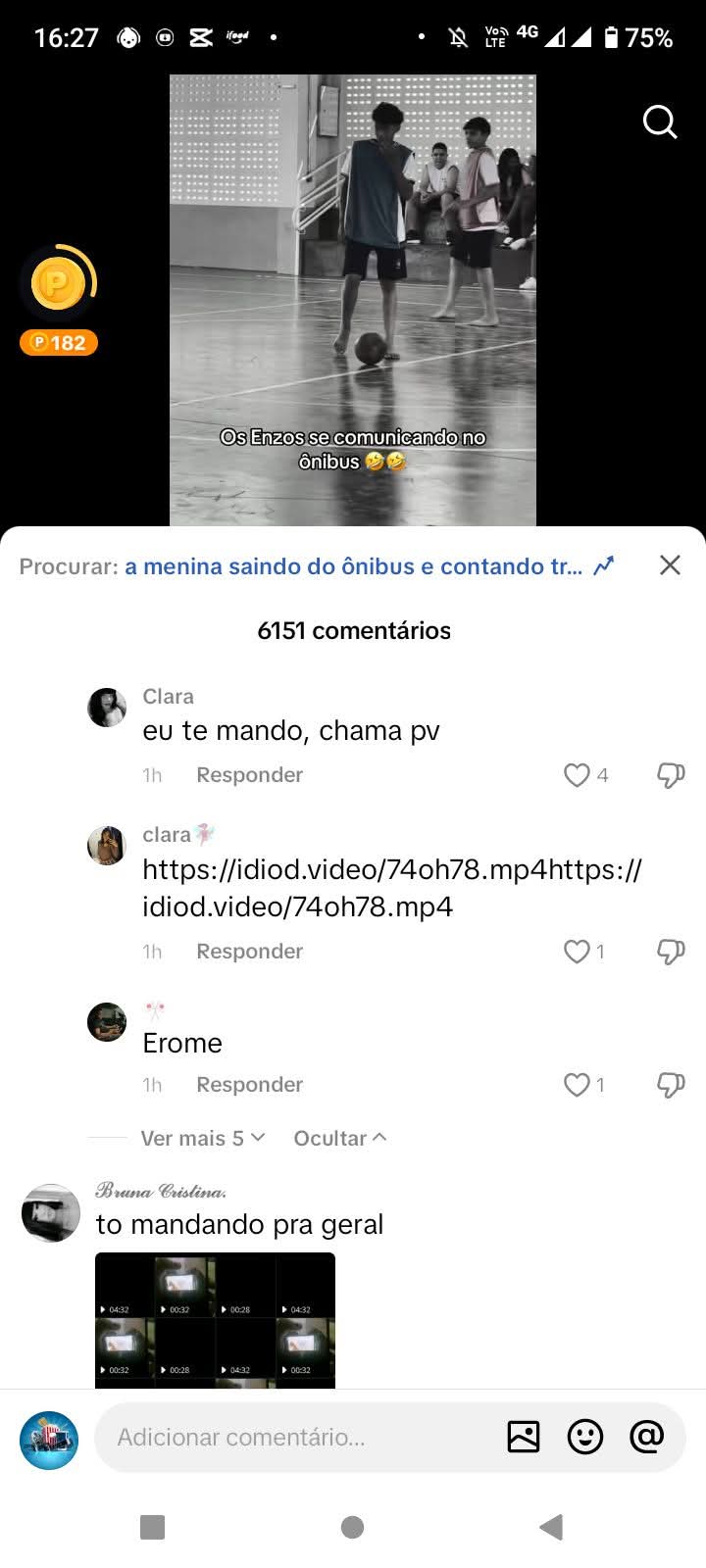Dislike the "Erome" comment
The width and height of the screenshot is (706, 1568).
[671, 1085]
